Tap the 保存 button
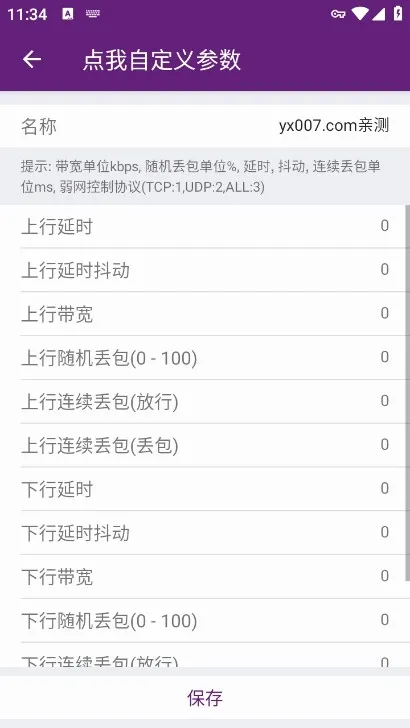The height and width of the screenshot is (728, 410). pos(205,698)
